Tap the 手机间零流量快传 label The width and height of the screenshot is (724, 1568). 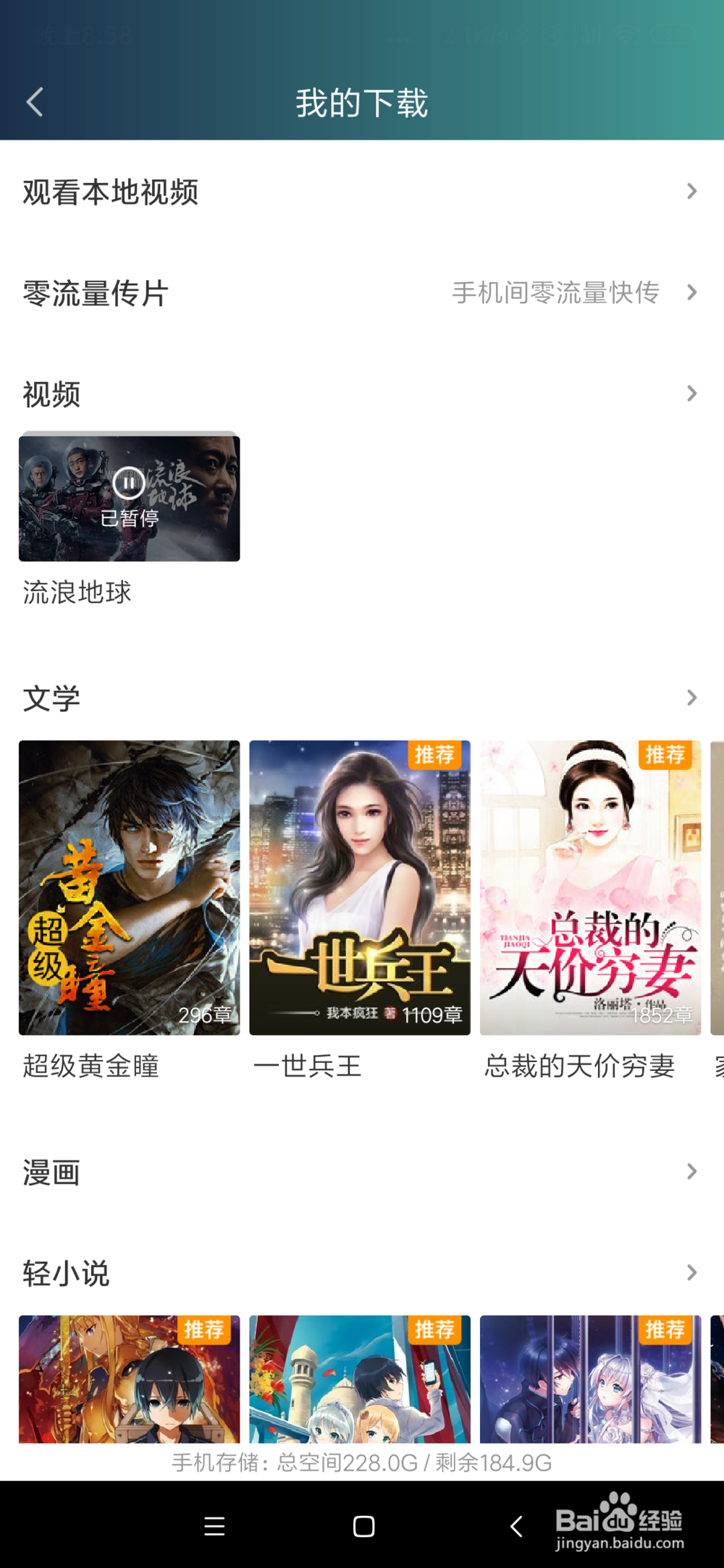[x=555, y=293]
